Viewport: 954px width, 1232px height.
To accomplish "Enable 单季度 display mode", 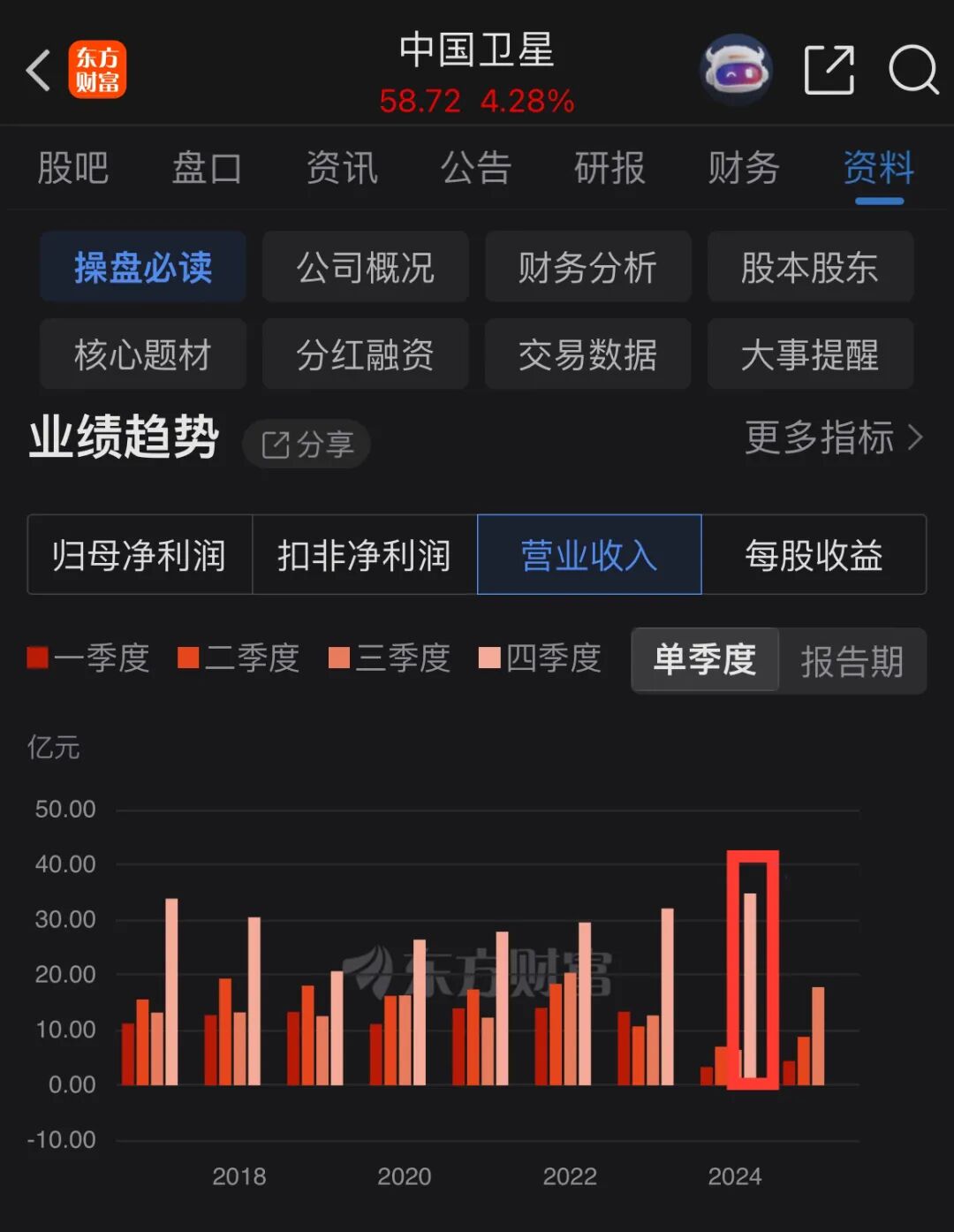I will (x=704, y=660).
